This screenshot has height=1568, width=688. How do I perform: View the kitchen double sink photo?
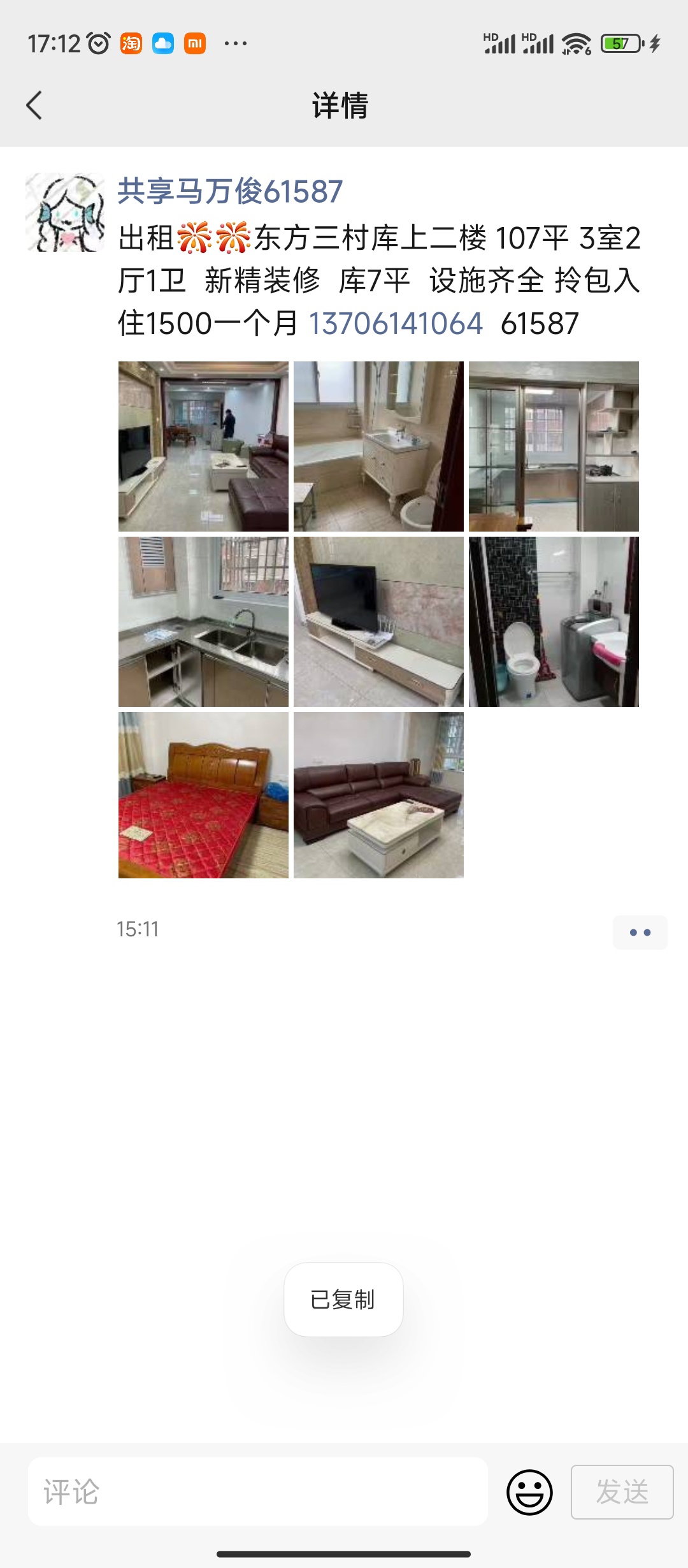[203, 621]
